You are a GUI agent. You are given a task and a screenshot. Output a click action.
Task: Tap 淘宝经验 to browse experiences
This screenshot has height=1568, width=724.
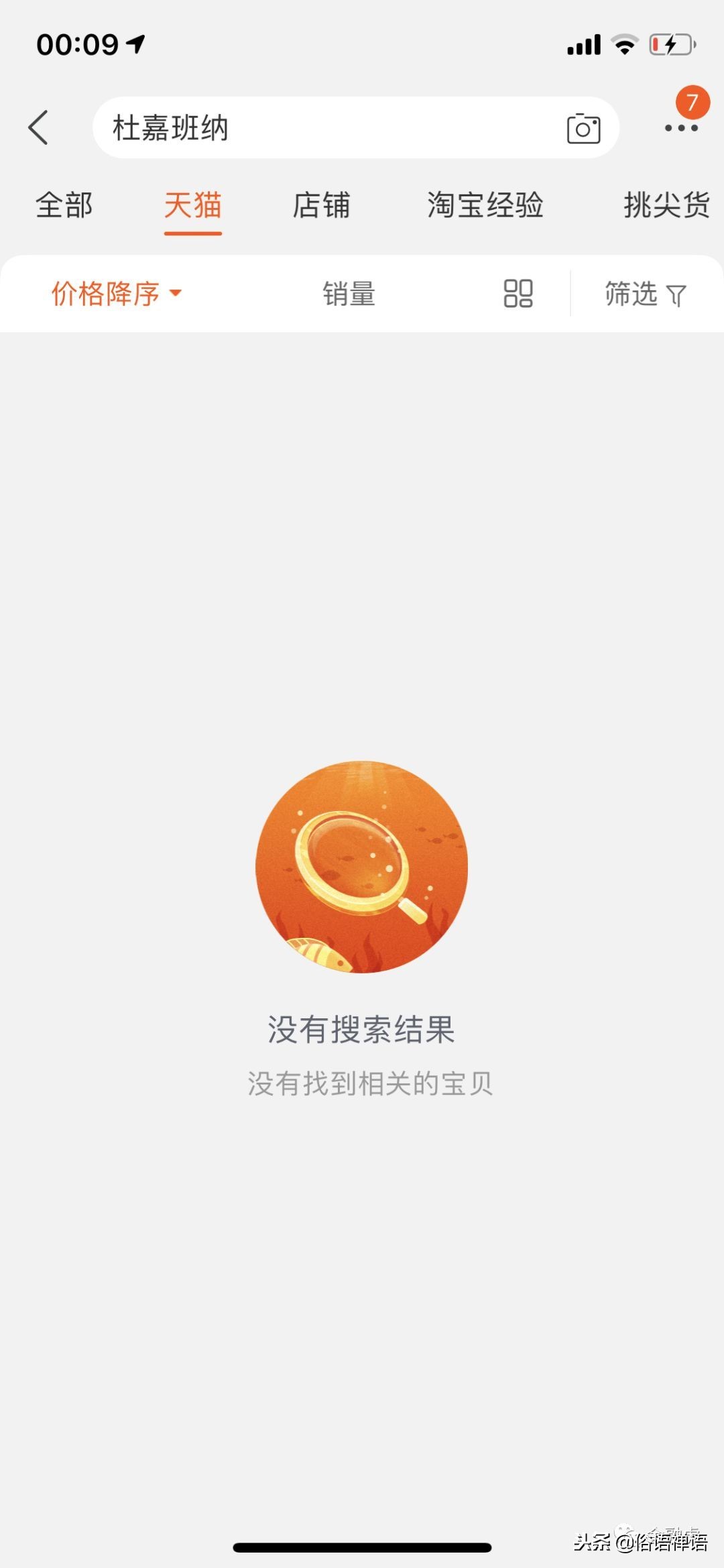pyautogui.click(x=485, y=206)
